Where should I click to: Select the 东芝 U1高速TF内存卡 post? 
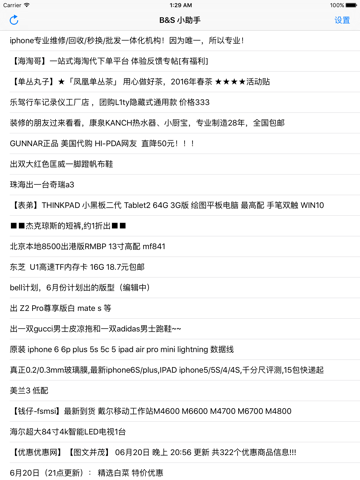pyautogui.click(x=180, y=267)
